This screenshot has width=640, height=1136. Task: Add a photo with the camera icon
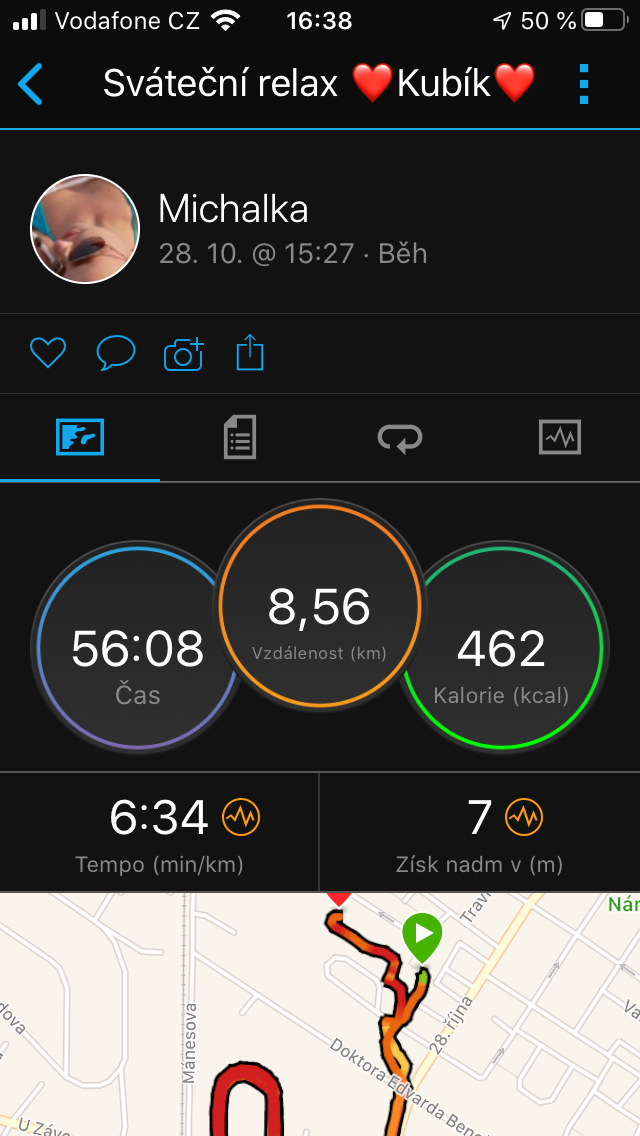click(x=183, y=354)
